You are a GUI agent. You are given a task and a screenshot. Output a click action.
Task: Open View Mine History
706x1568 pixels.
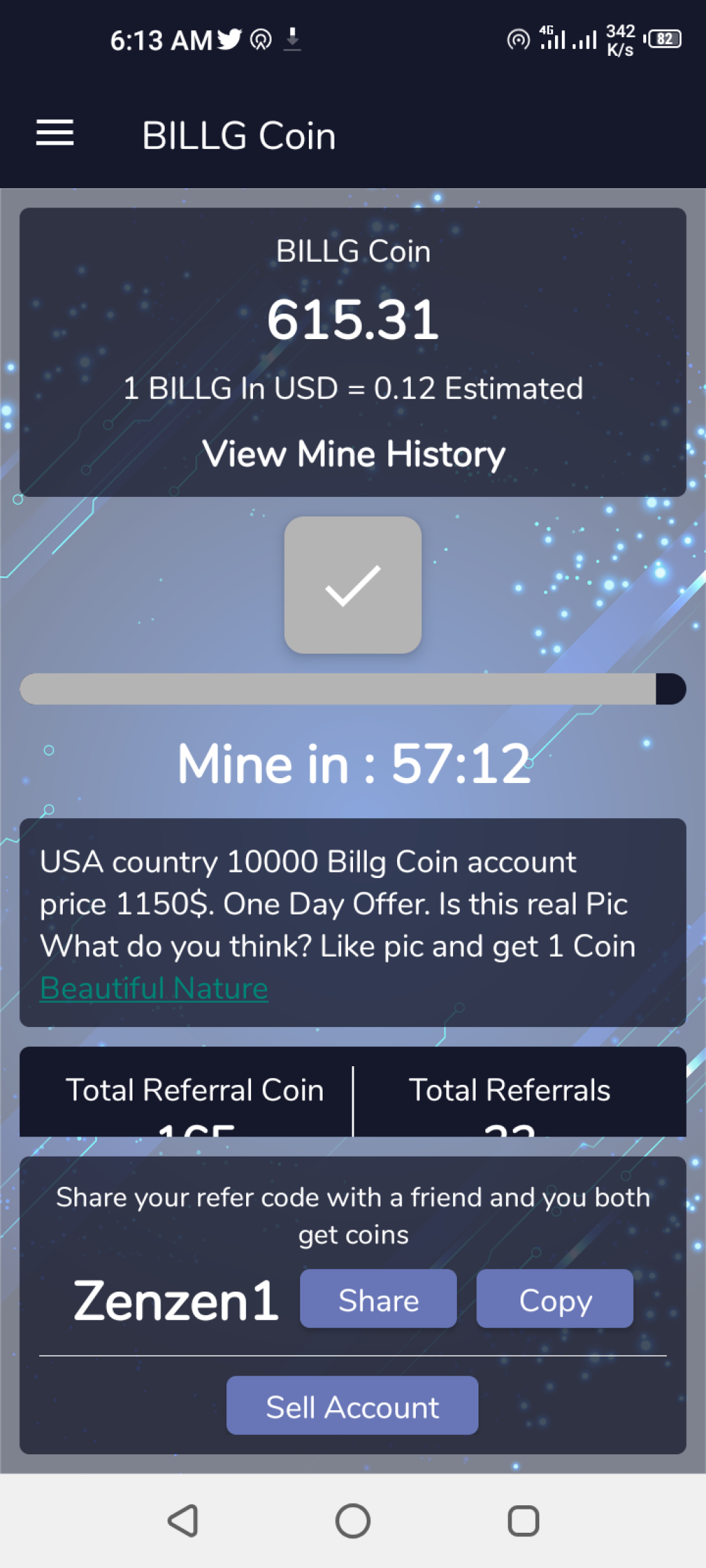pyautogui.click(x=353, y=454)
